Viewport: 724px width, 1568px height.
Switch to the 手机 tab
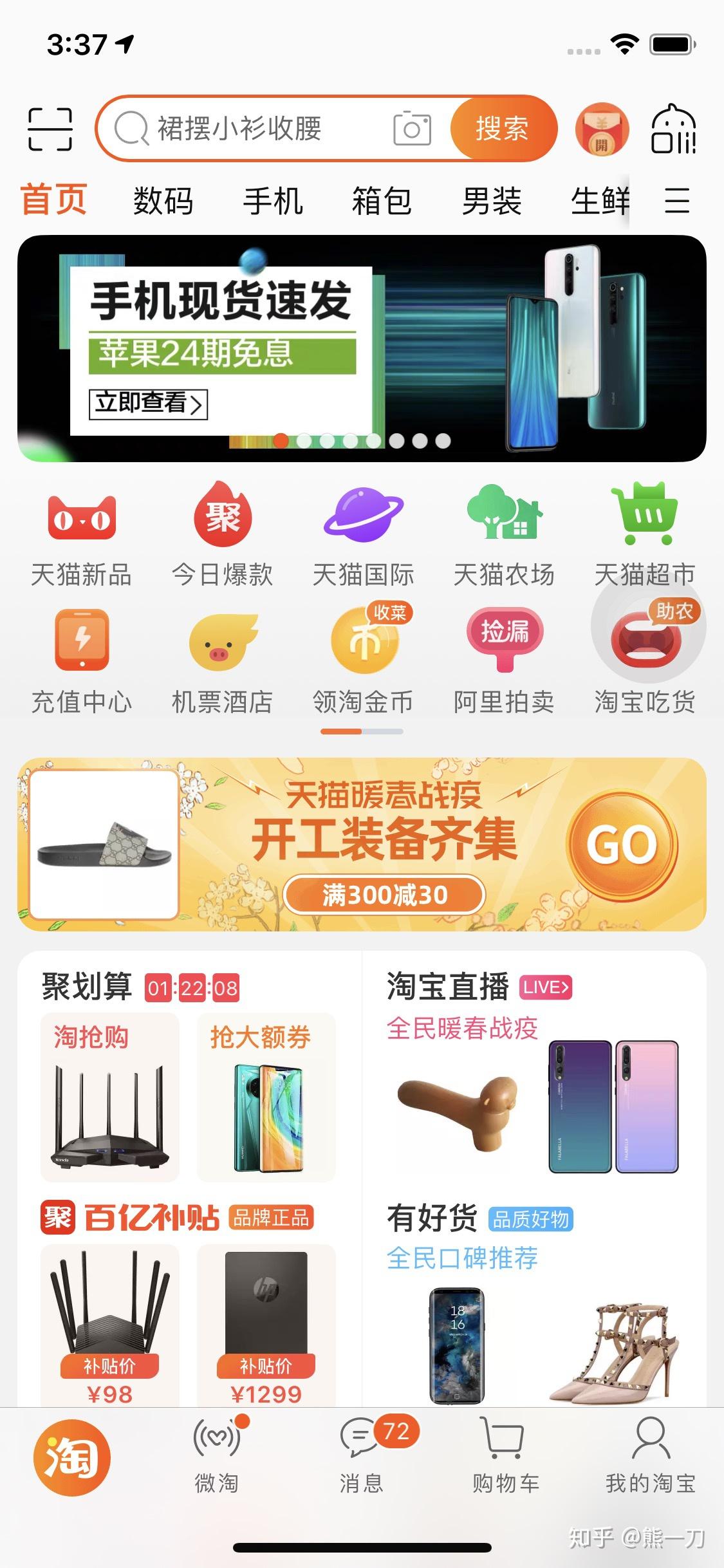[273, 201]
